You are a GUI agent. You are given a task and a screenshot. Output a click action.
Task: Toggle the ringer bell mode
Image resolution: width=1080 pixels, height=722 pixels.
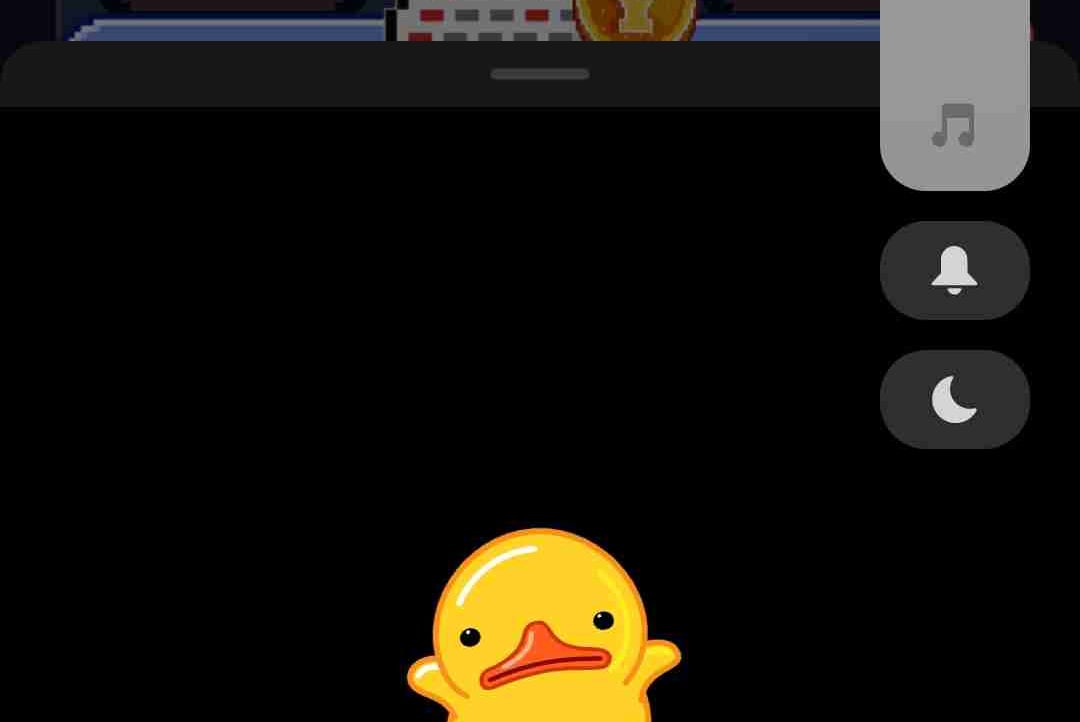coord(954,270)
